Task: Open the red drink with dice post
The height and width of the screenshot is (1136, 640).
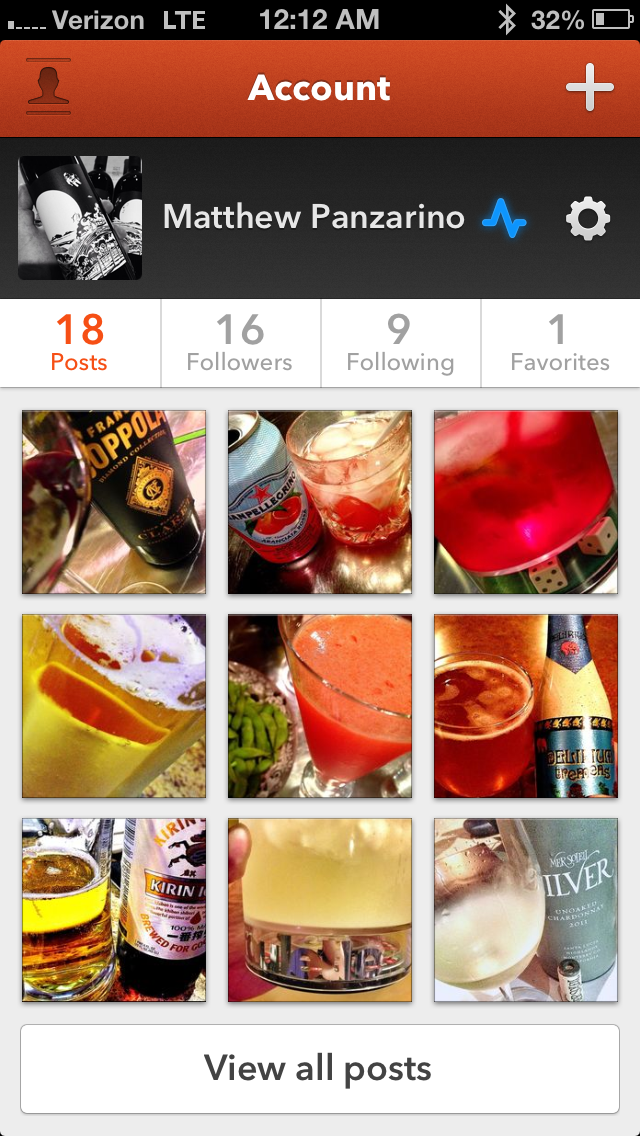Action: (x=525, y=502)
